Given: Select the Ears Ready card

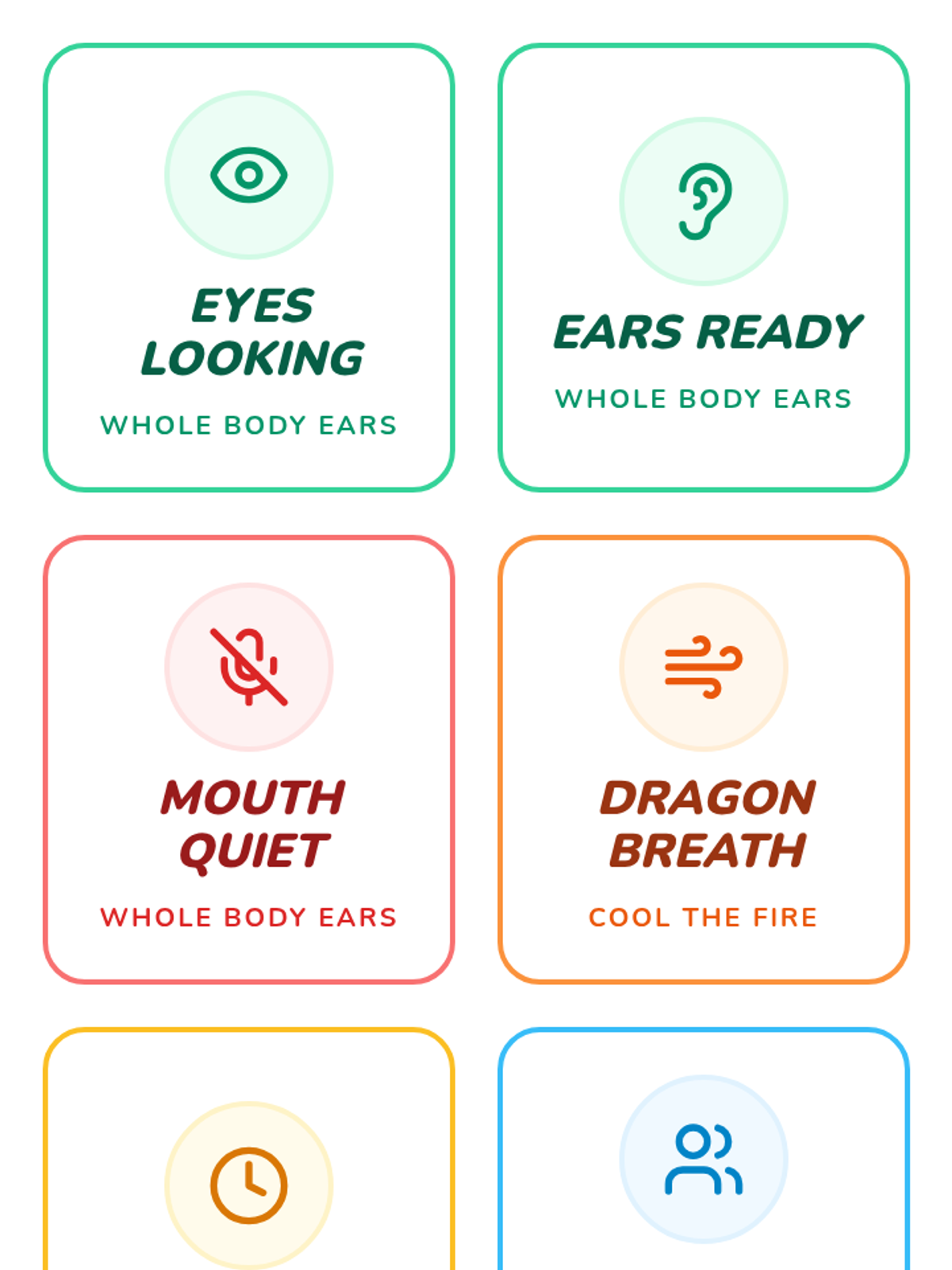Looking at the screenshot, I should 704,267.
